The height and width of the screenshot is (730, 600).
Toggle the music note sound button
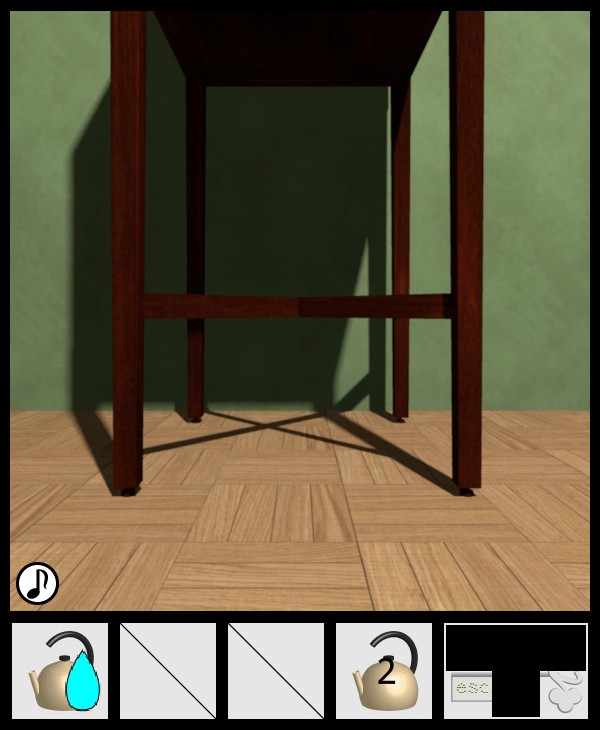coord(37,583)
